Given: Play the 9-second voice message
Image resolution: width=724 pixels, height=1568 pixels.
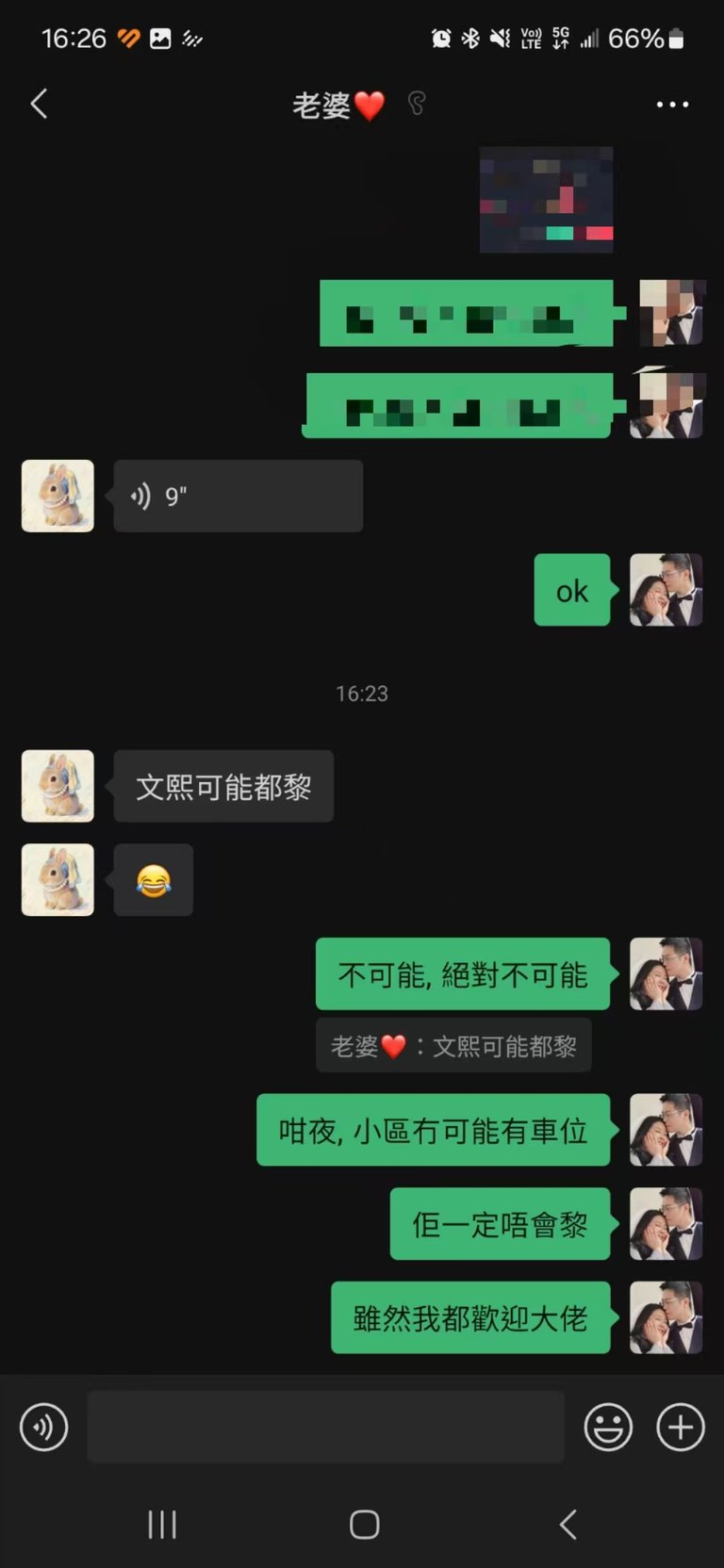Looking at the screenshot, I should (238, 496).
